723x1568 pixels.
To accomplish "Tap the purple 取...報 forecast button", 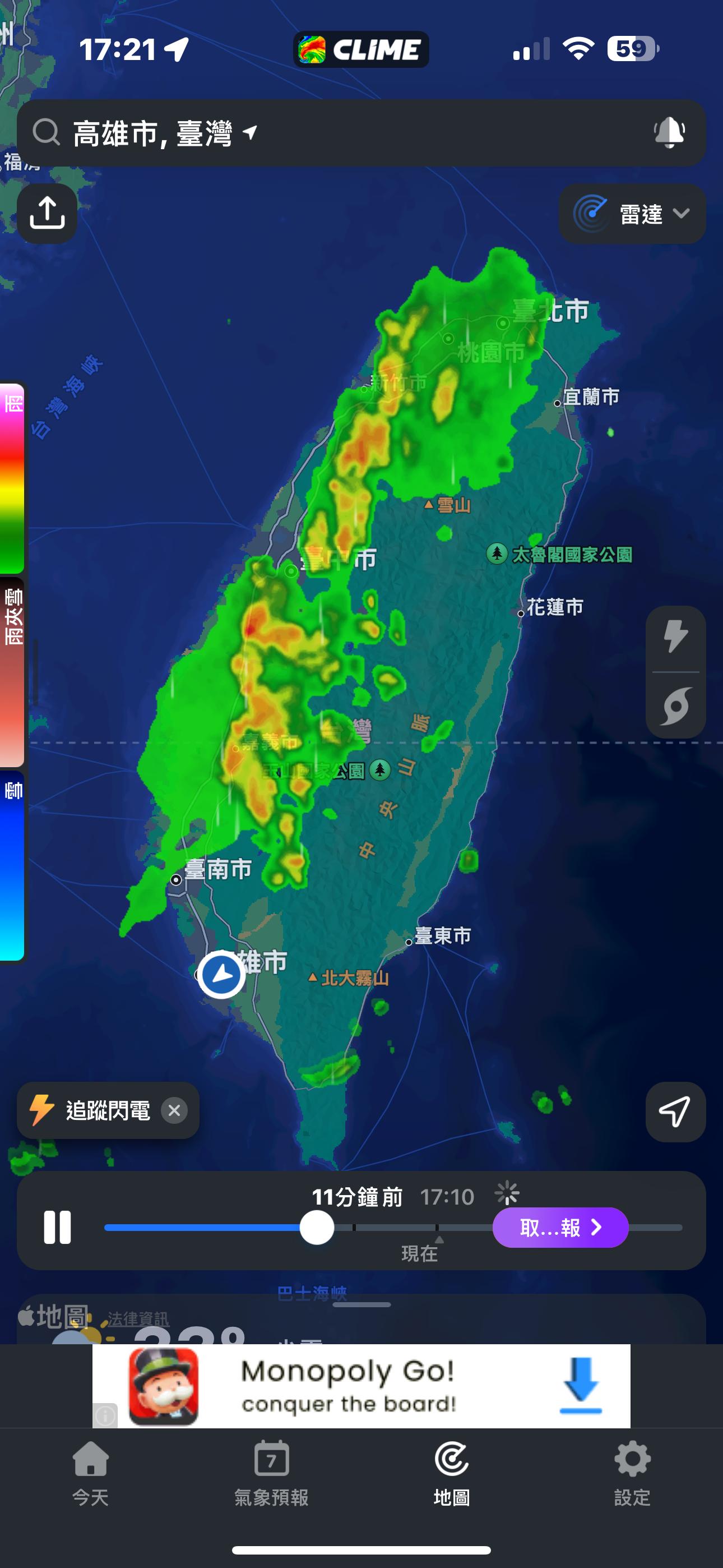I will (560, 1227).
